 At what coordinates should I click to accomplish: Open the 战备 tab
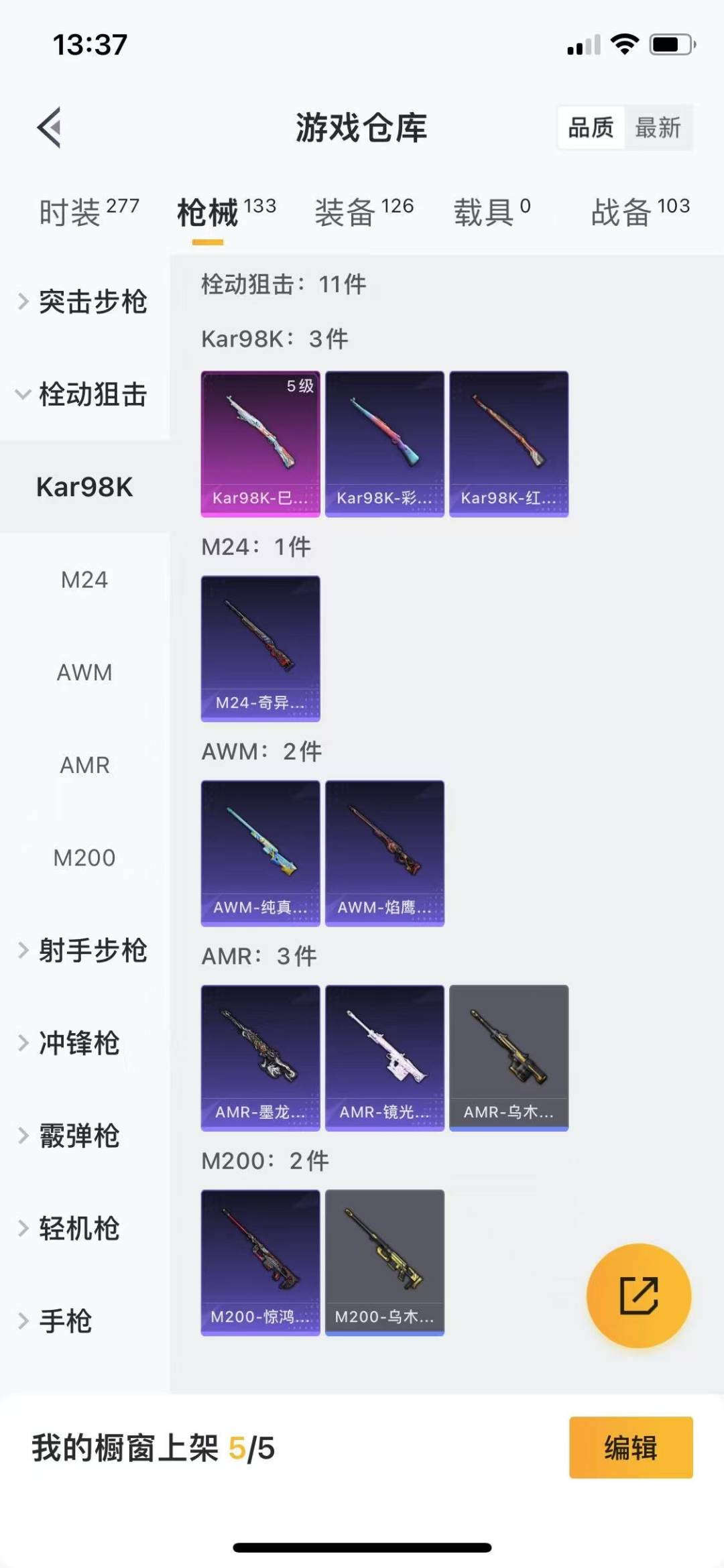click(x=640, y=212)
